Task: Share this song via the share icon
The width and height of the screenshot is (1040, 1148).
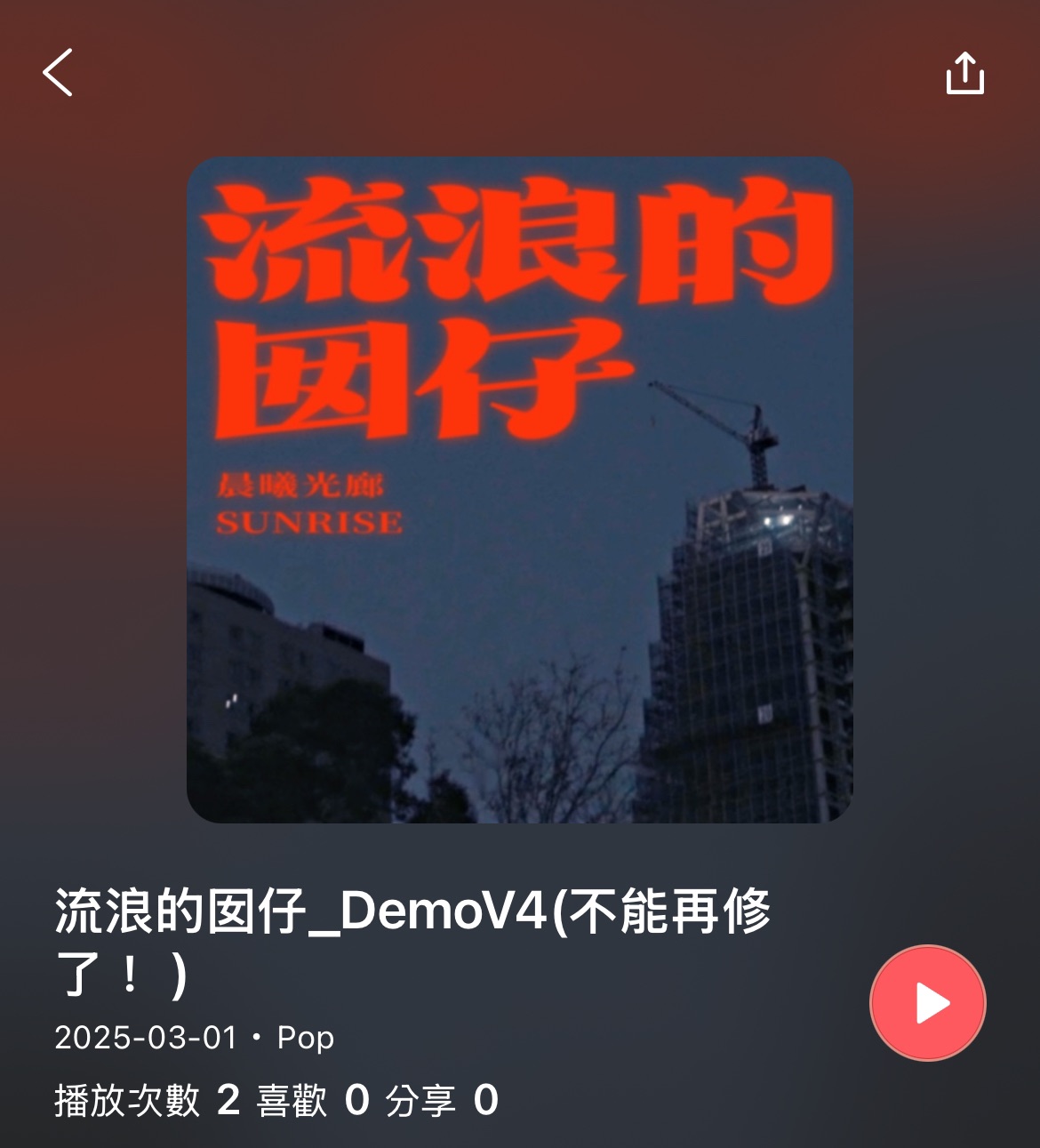Action: pyautogui.click(x=964, y=73)
